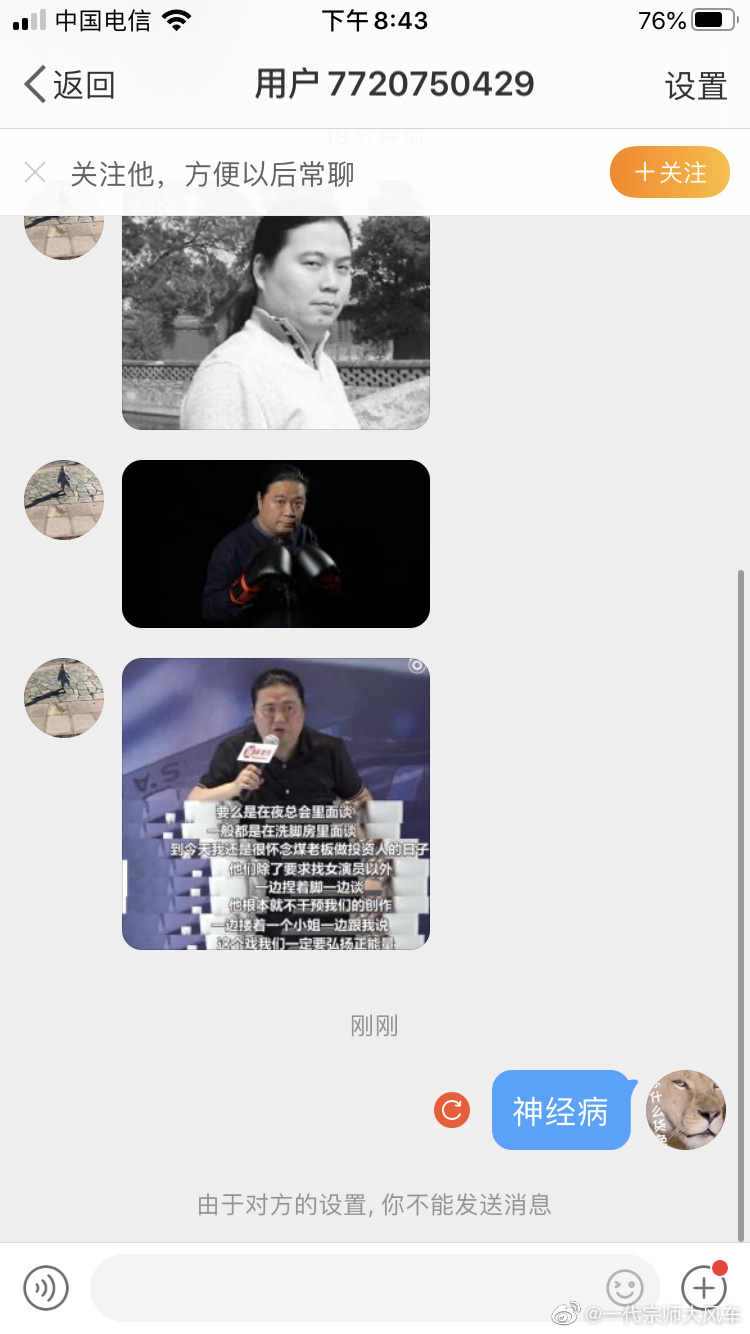Viewport: 750px width, 1334px height.
Task: Open the emoji picker
Action: 625,1287
